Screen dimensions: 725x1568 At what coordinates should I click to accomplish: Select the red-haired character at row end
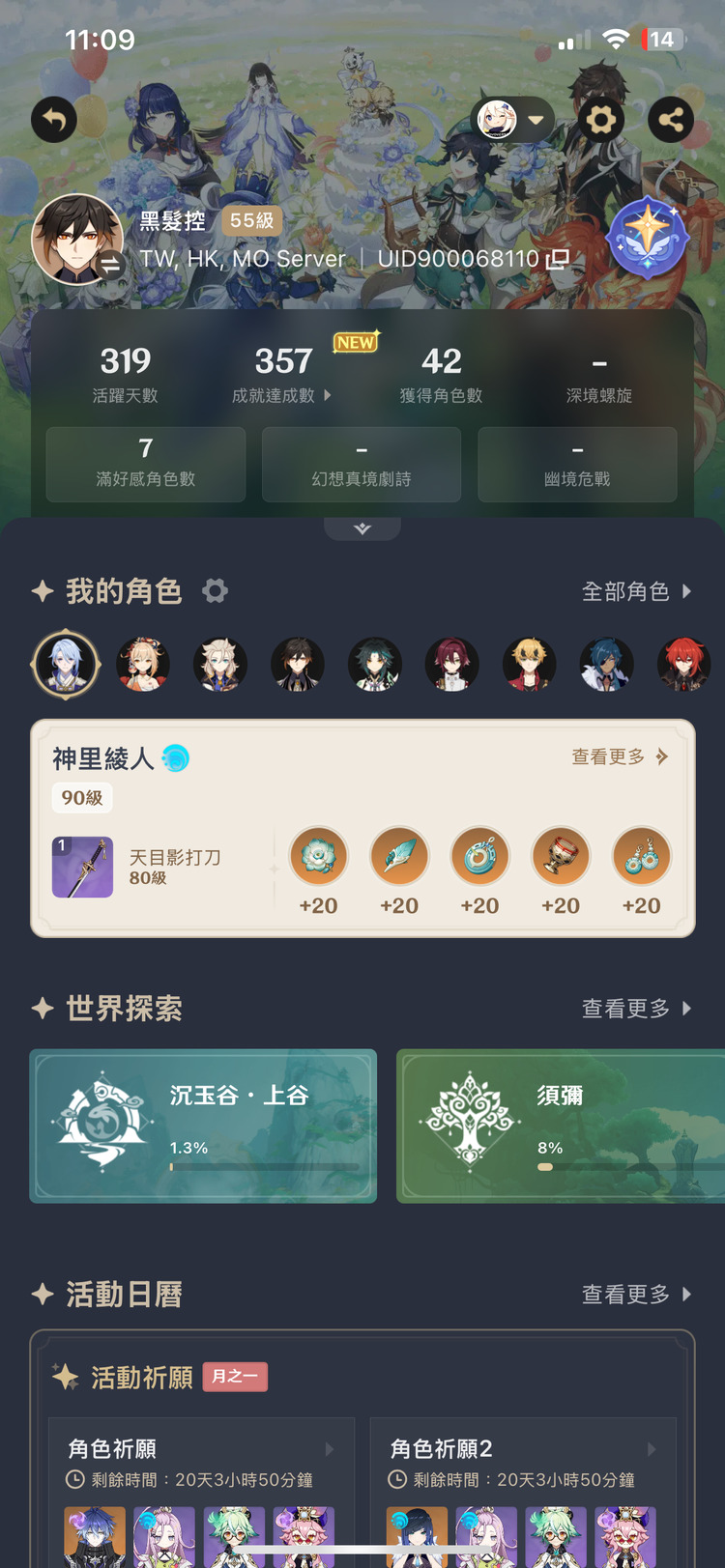point(683,665)
